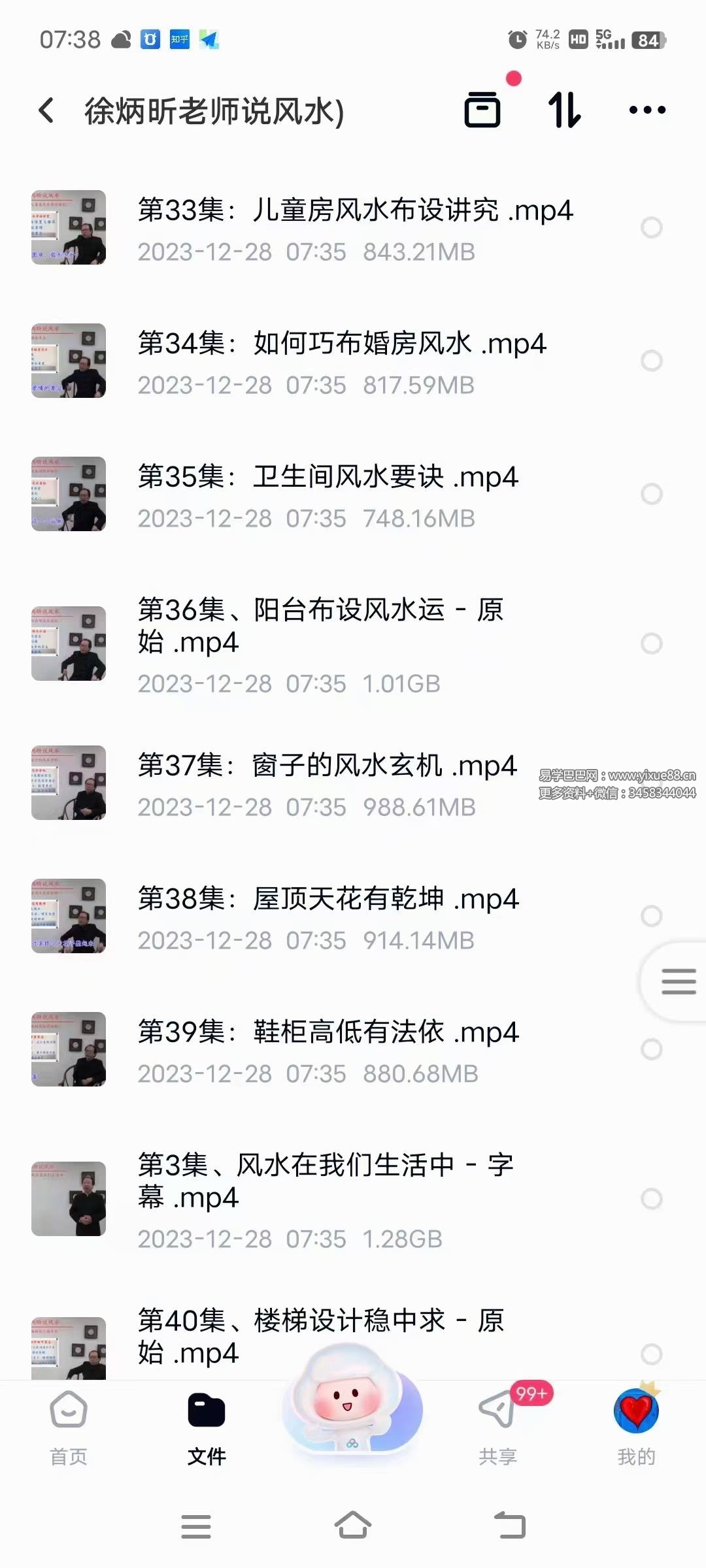Open 第39集：鞋柜高低有法依.mp4
The height and width of the screenshot is (1568, 706).
[x=327, y=1033]
